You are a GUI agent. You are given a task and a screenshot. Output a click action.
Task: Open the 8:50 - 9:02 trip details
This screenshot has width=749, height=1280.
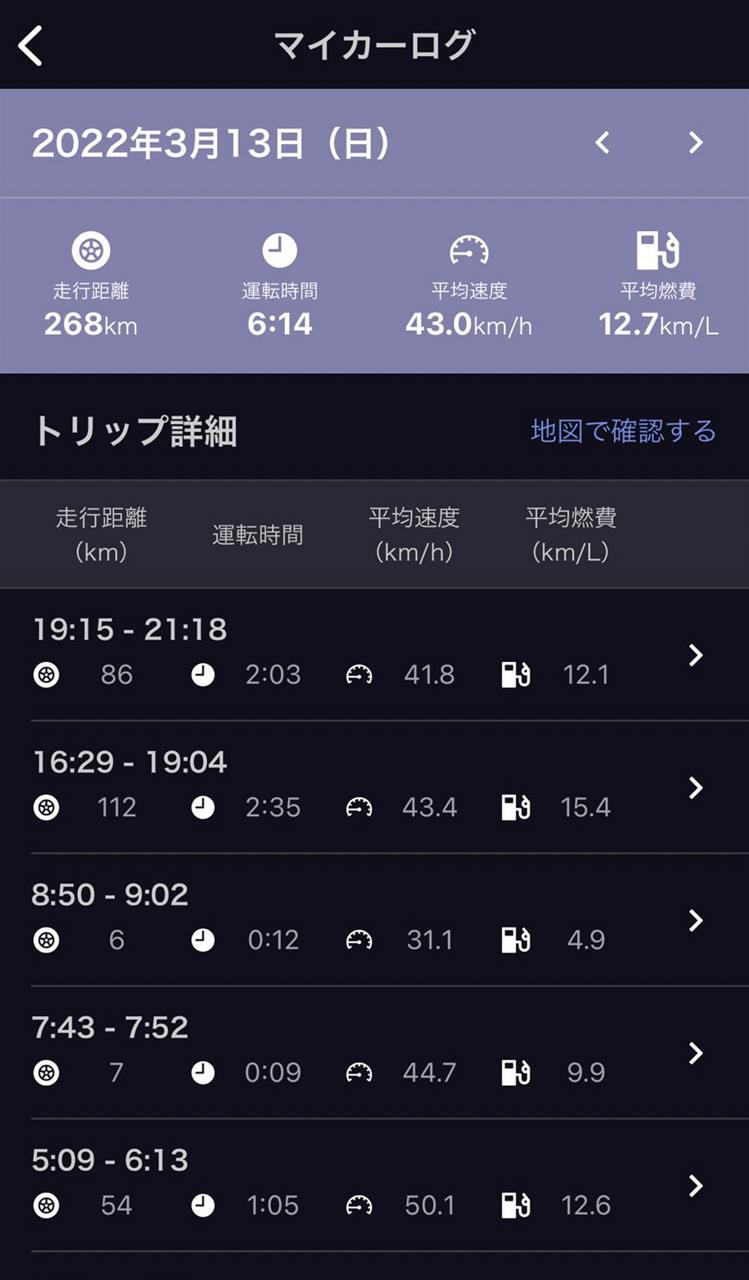[374, 920]
